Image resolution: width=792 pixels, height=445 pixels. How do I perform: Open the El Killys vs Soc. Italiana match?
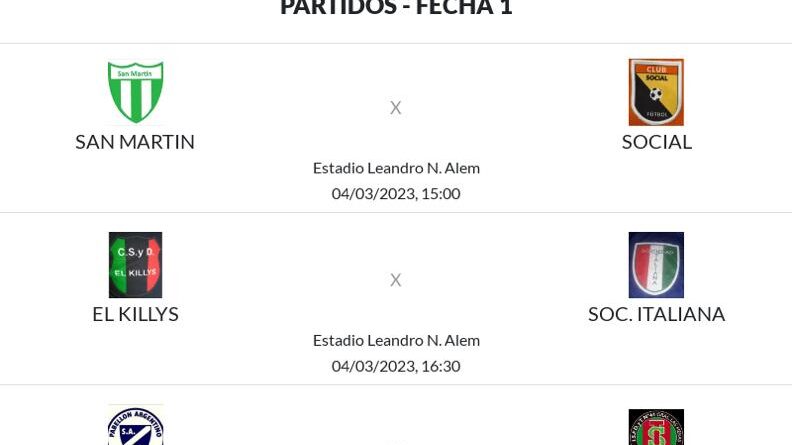395,280
